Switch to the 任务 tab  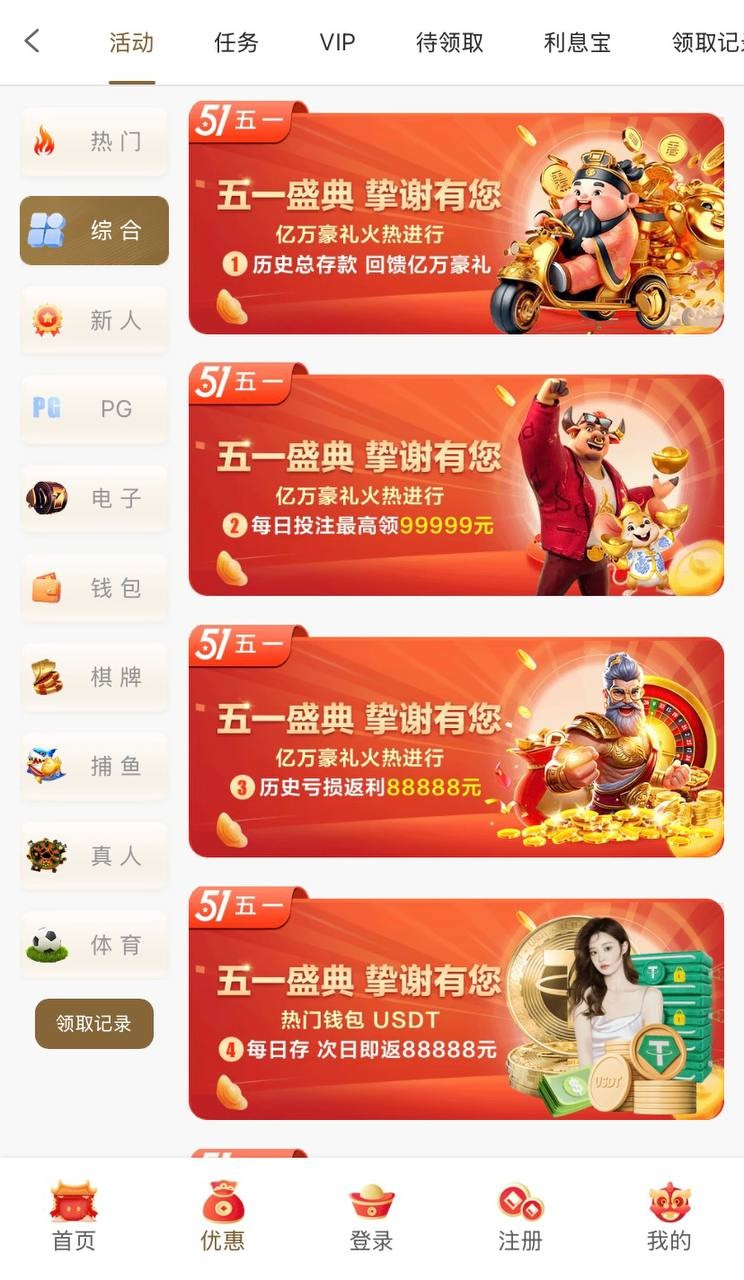(236, 42)
